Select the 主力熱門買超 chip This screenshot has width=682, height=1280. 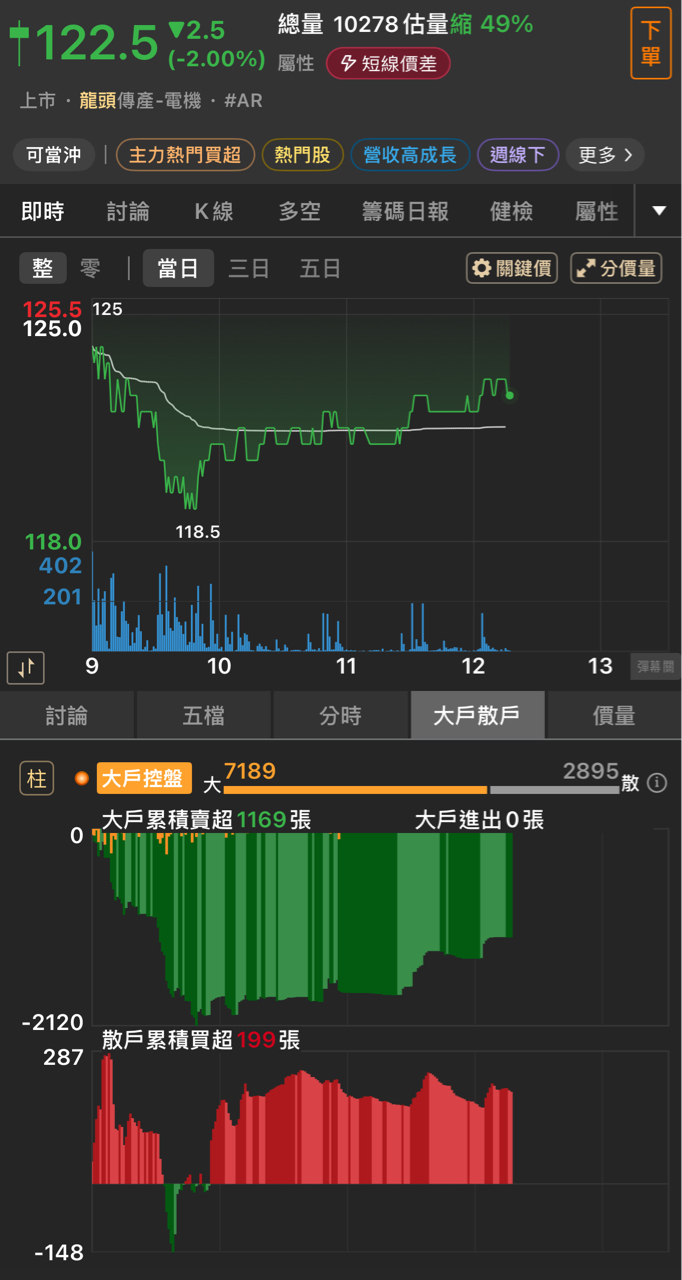[x=184, y=155]
